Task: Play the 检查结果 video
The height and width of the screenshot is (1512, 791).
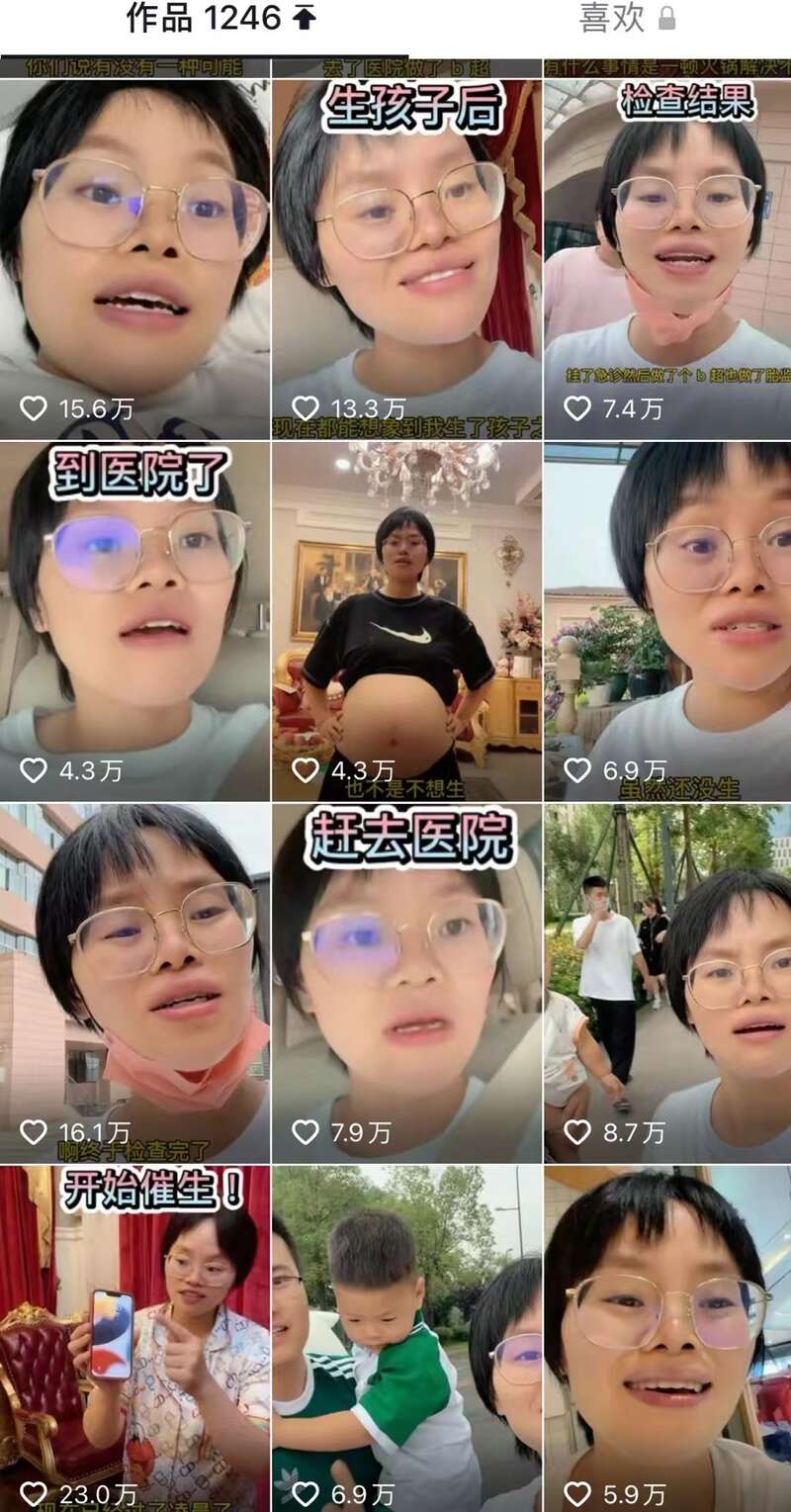Action: tap(667, 257)
